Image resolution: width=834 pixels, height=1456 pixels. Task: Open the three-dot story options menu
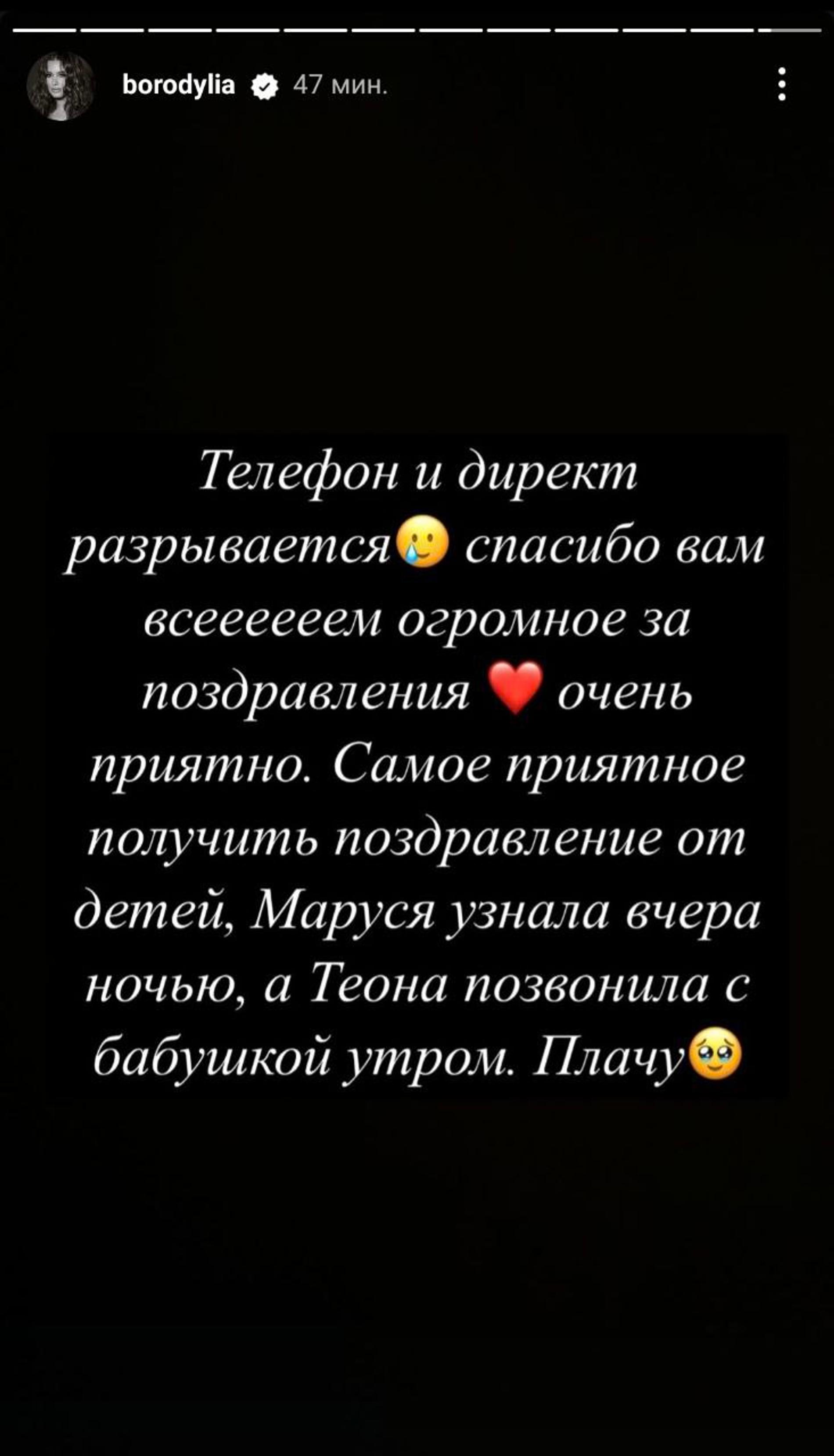click(782, 85)
